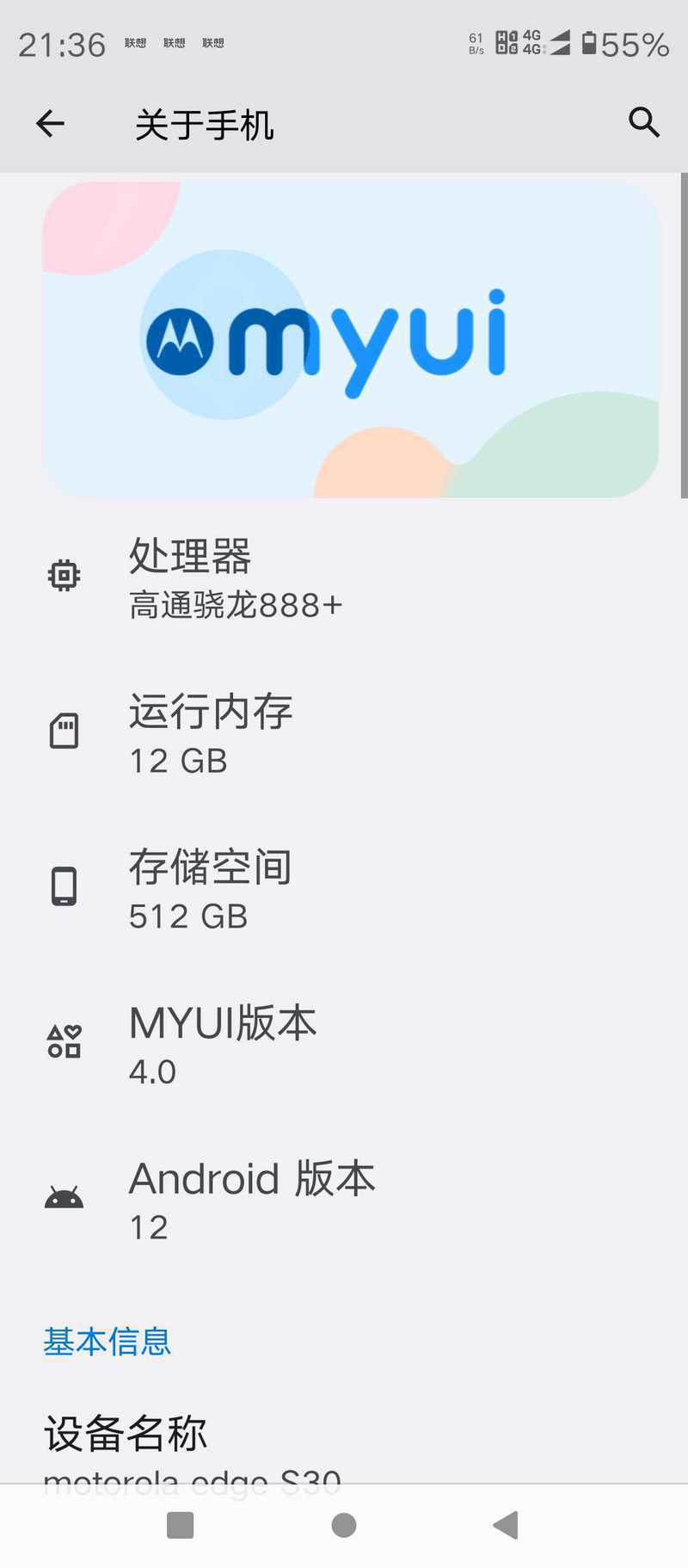Tap the system home button

point(344,1526)
